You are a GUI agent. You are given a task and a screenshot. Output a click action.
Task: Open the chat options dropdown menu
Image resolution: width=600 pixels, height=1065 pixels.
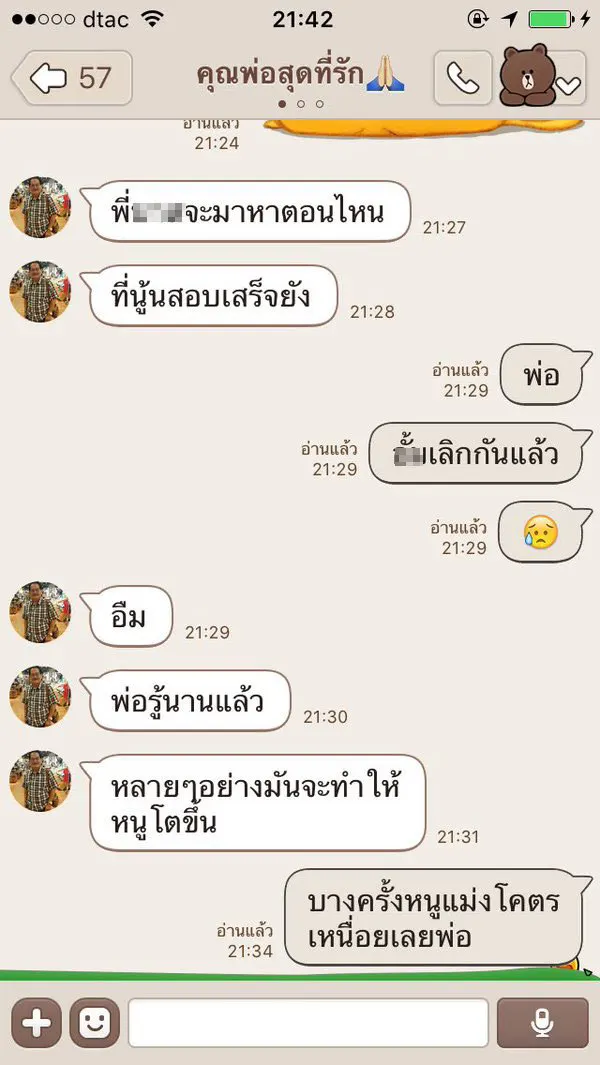click(568, 83)
